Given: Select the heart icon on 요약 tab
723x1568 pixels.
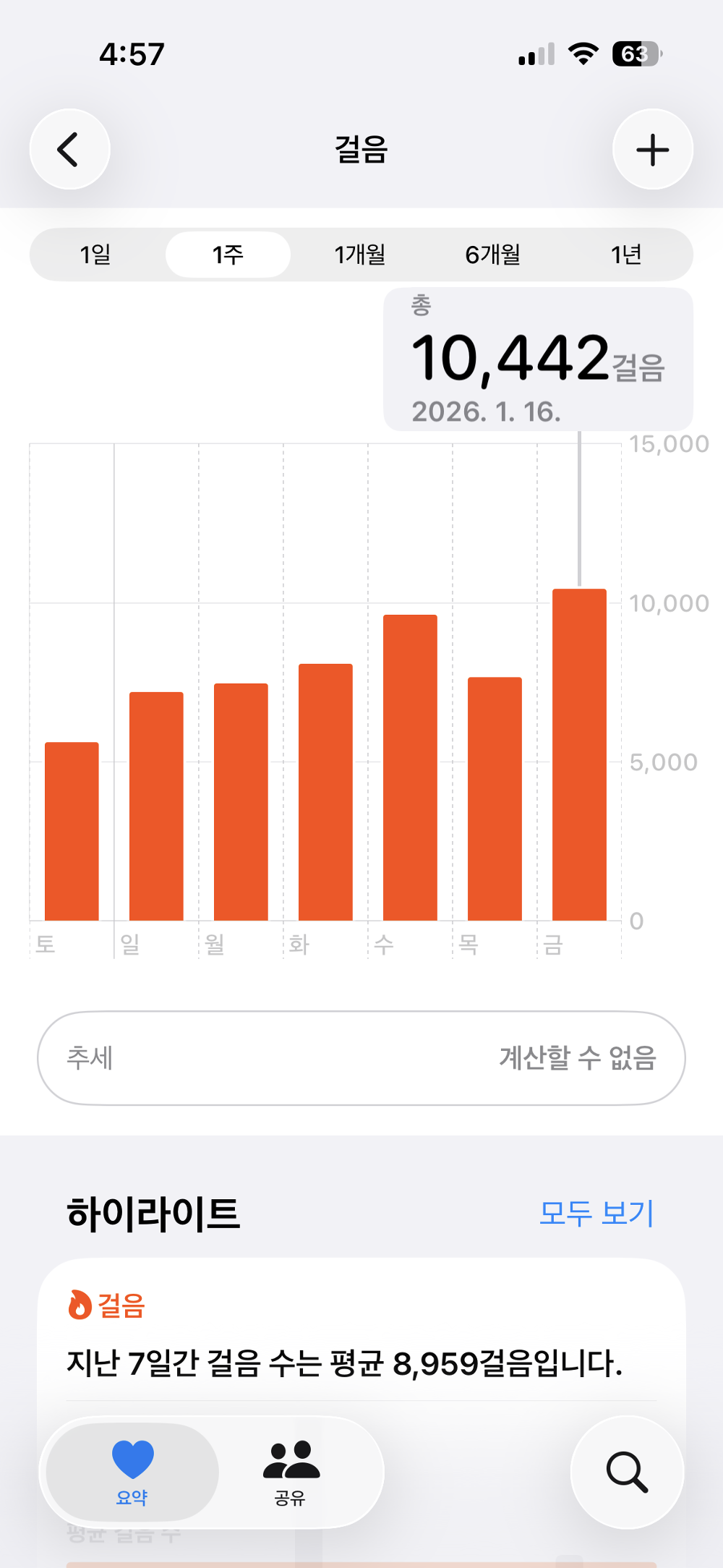Looking at the screenshot, I should click(x=132, y=1457).
